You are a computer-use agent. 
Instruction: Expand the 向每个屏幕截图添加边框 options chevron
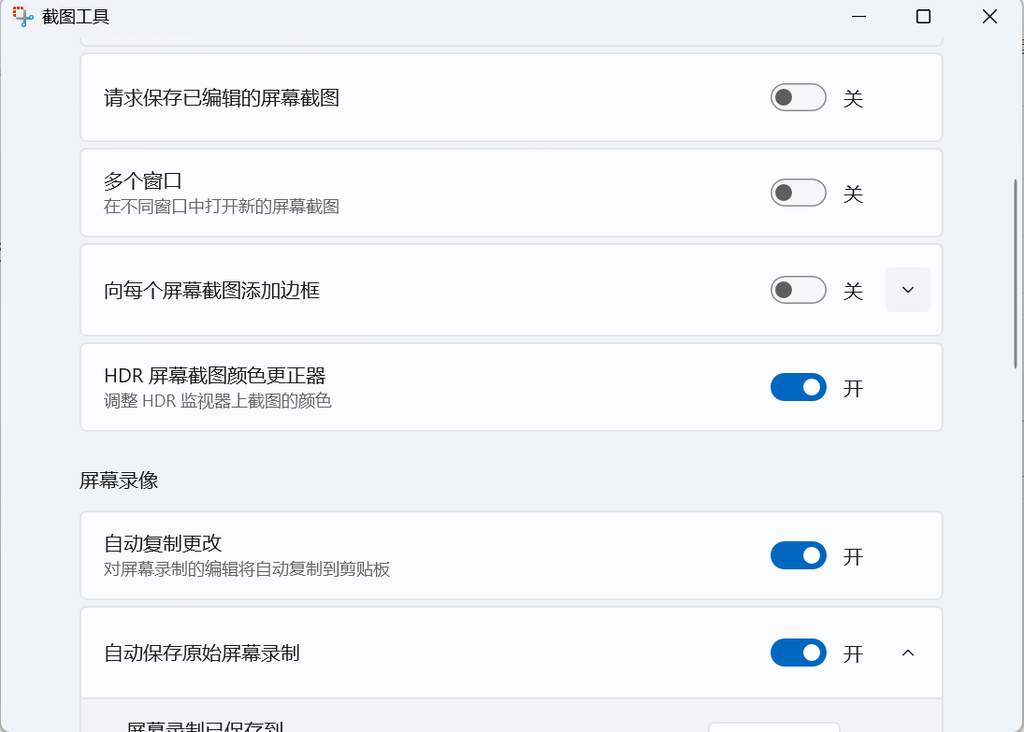tap(908, 290)
